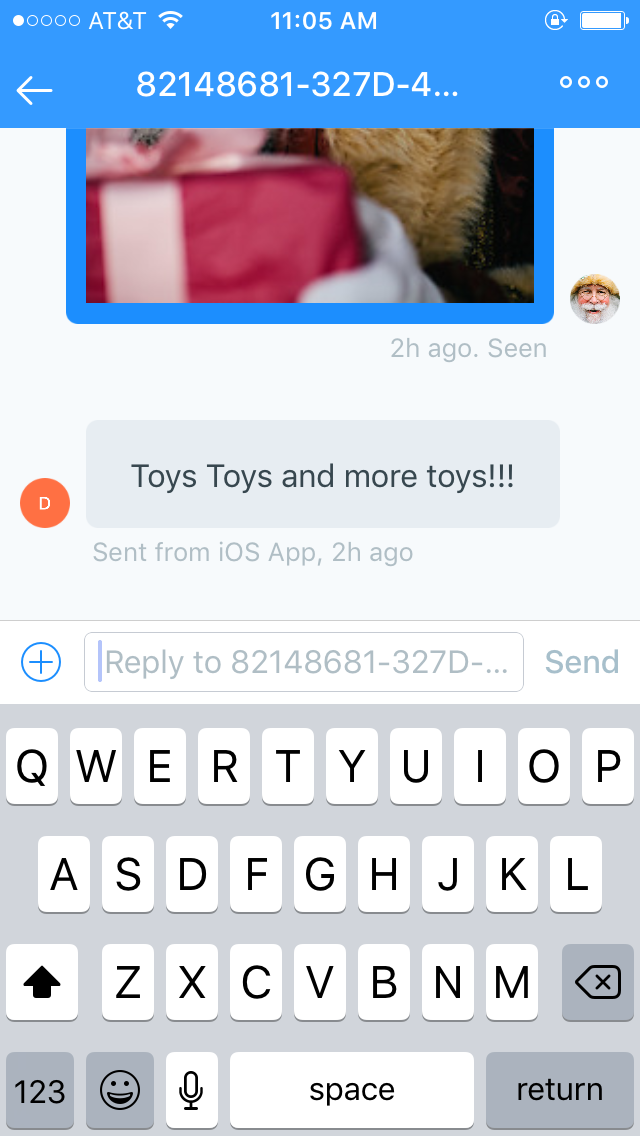Tap the plus attachment icon
This screenshot has height=1136, width=640.
pos(41,662)
